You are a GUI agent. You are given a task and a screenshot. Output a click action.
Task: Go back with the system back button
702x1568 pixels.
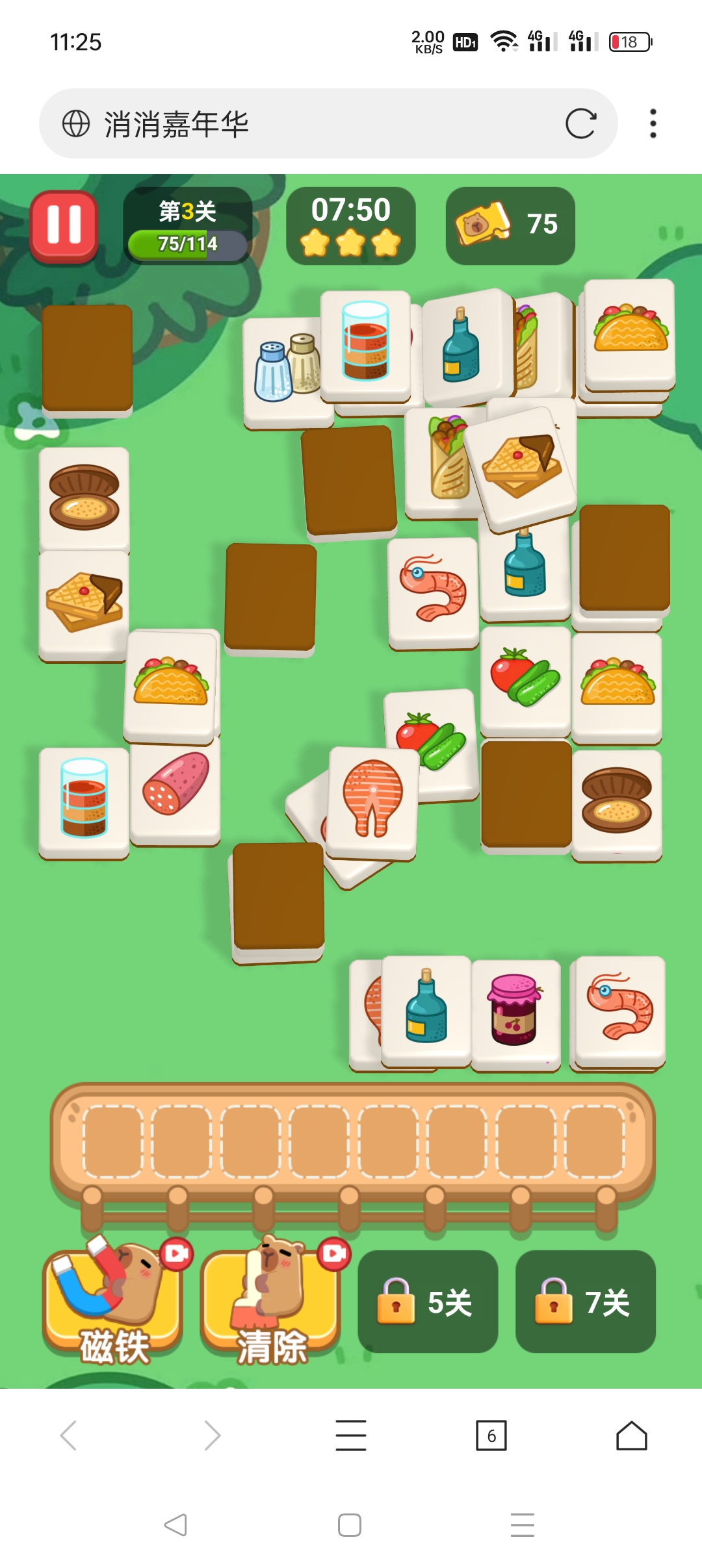(175, 1524)
